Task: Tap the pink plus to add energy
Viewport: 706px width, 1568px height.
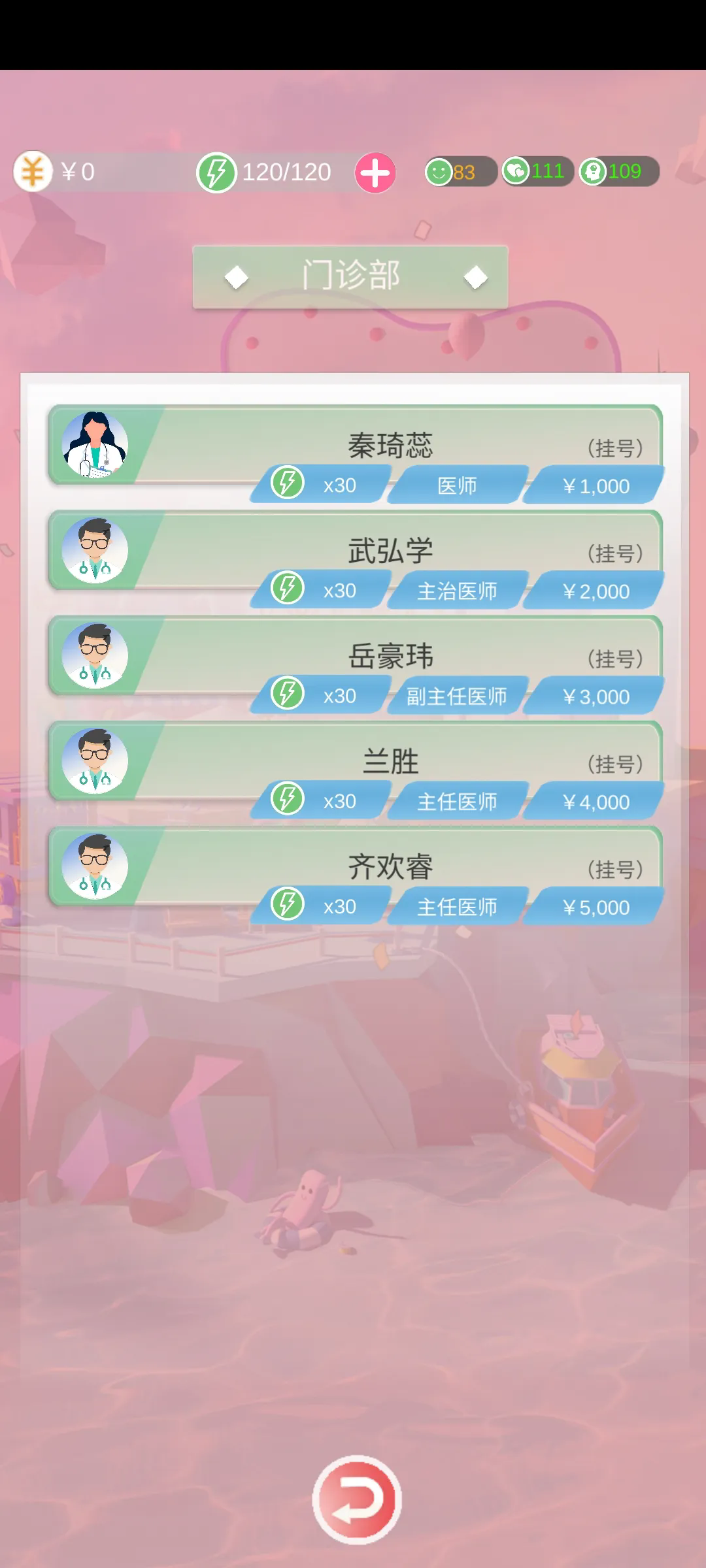Action: coord(375,173)
